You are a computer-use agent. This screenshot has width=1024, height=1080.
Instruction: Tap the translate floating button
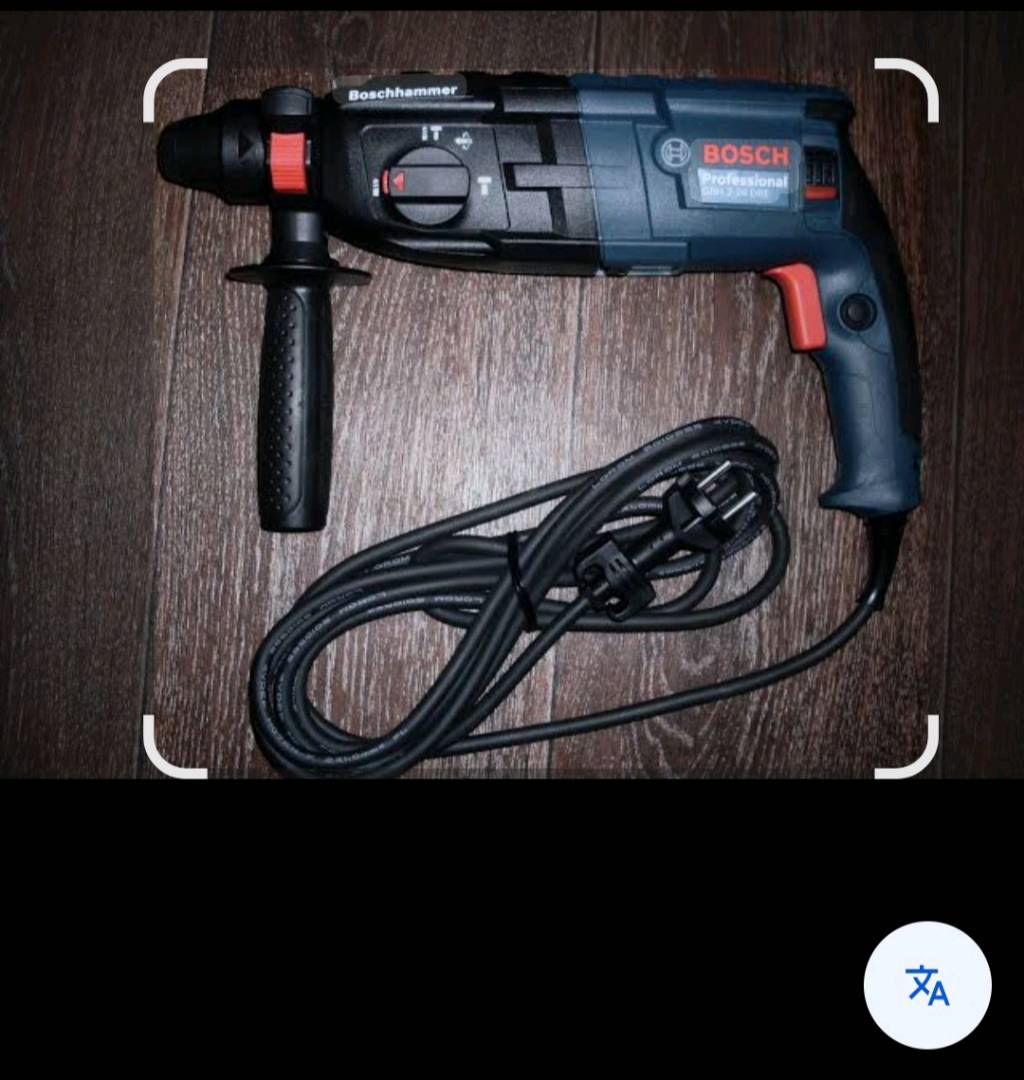pos(927,984)
